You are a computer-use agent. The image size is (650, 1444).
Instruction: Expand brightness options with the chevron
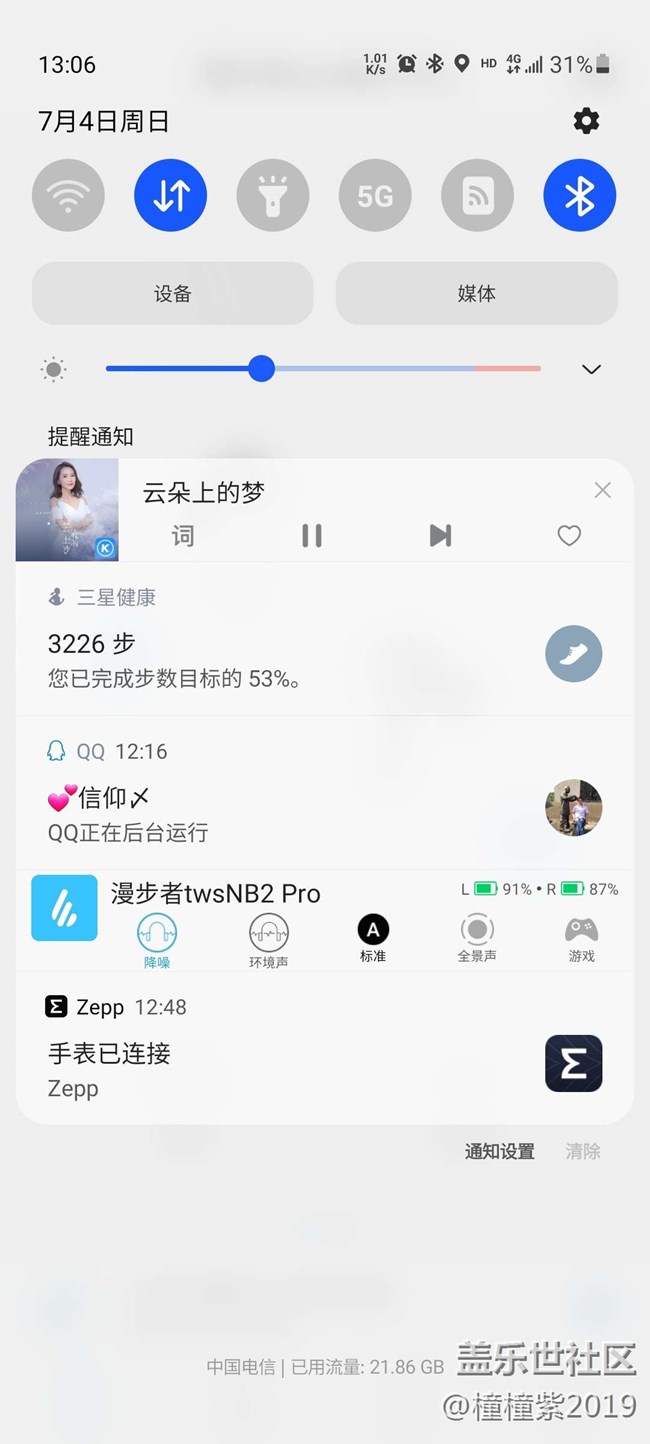(591, 370)
